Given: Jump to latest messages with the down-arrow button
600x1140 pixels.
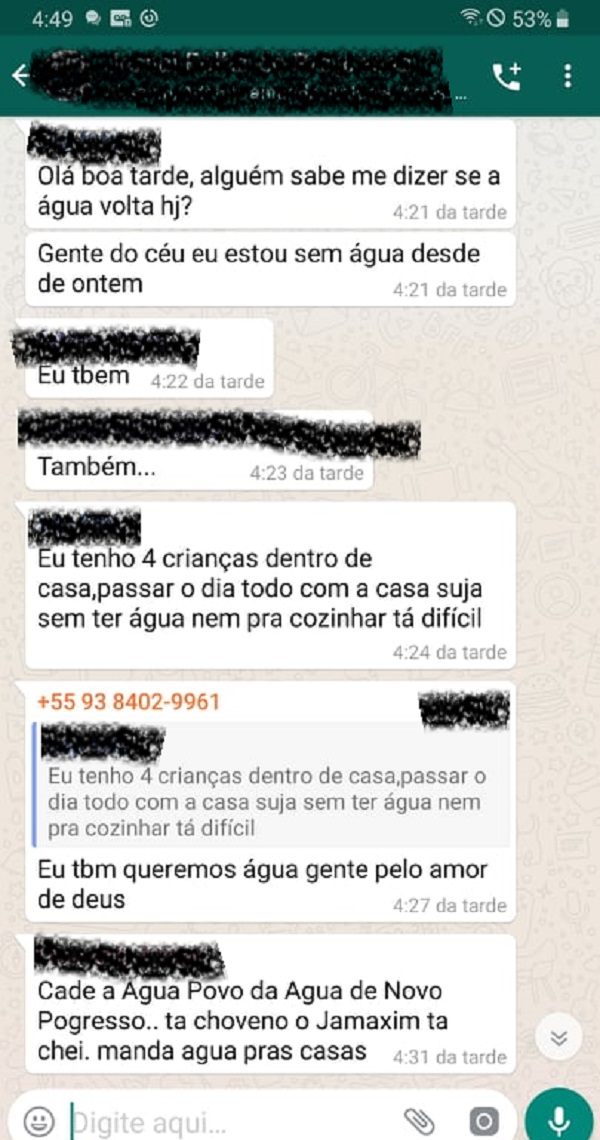Looking at the screenshot, I should tap(559, 1036).
